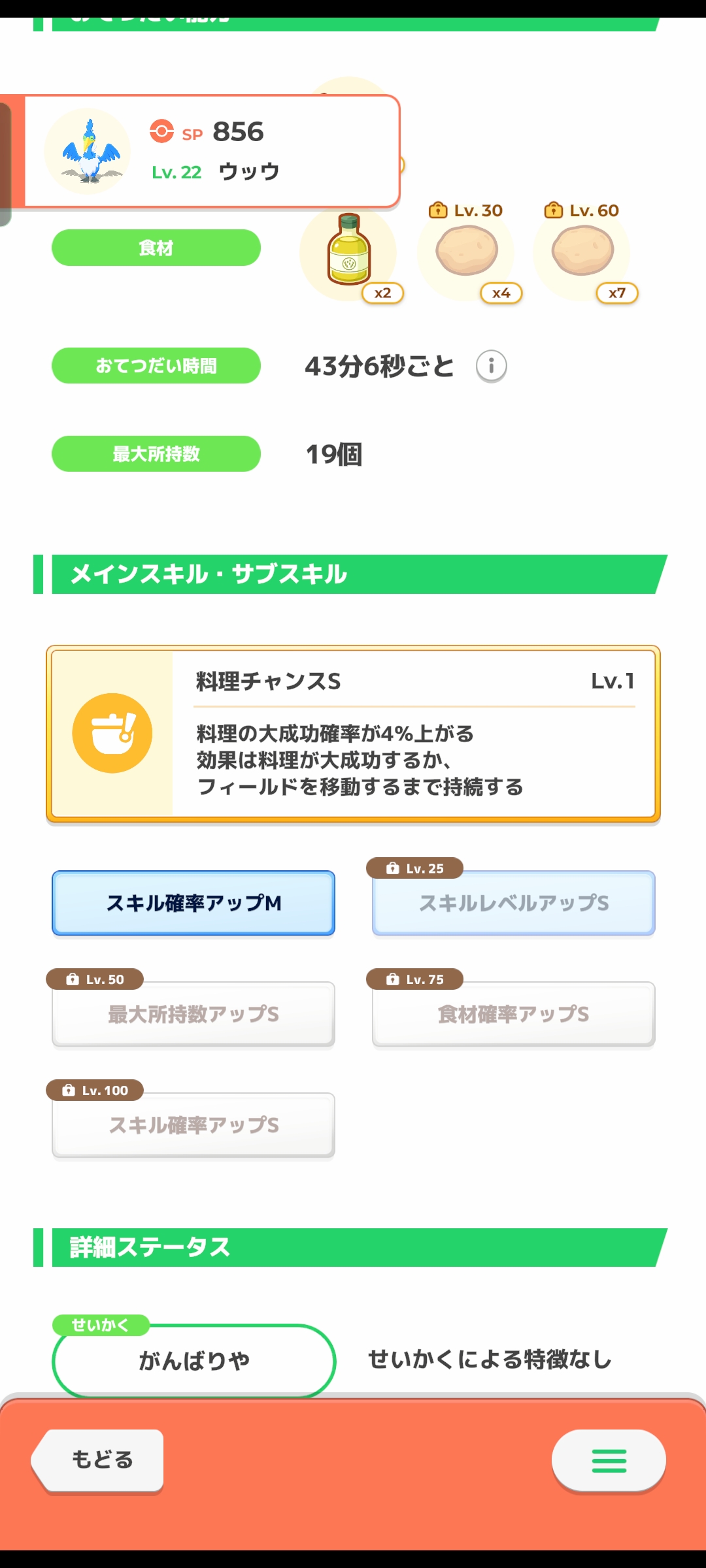The image size is (706, 1568).
Task: Tap the oil bottle ingredient x2
Action: pos(349,251)
